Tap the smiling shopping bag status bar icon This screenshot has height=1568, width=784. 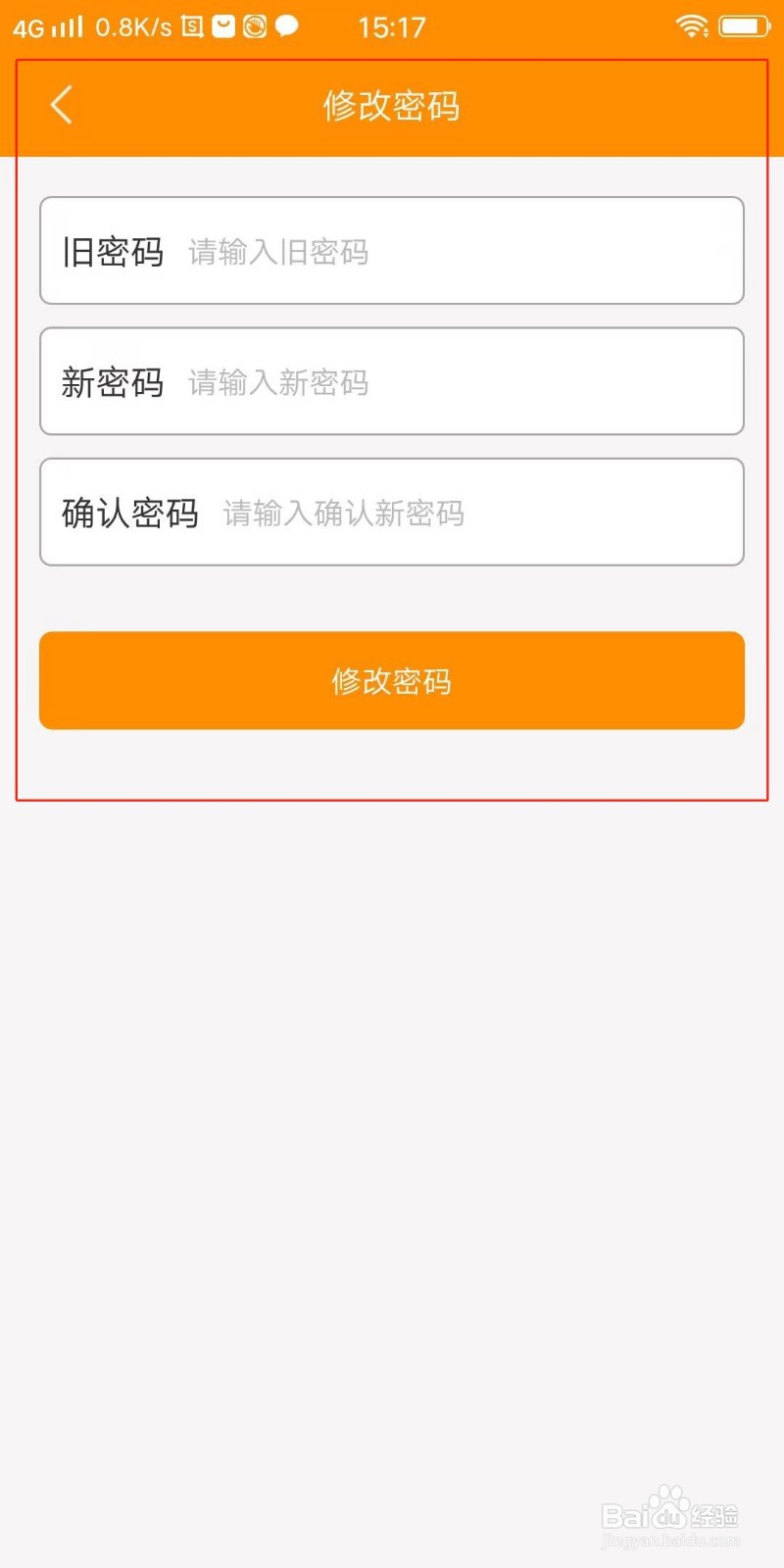[x=221, y=26]
